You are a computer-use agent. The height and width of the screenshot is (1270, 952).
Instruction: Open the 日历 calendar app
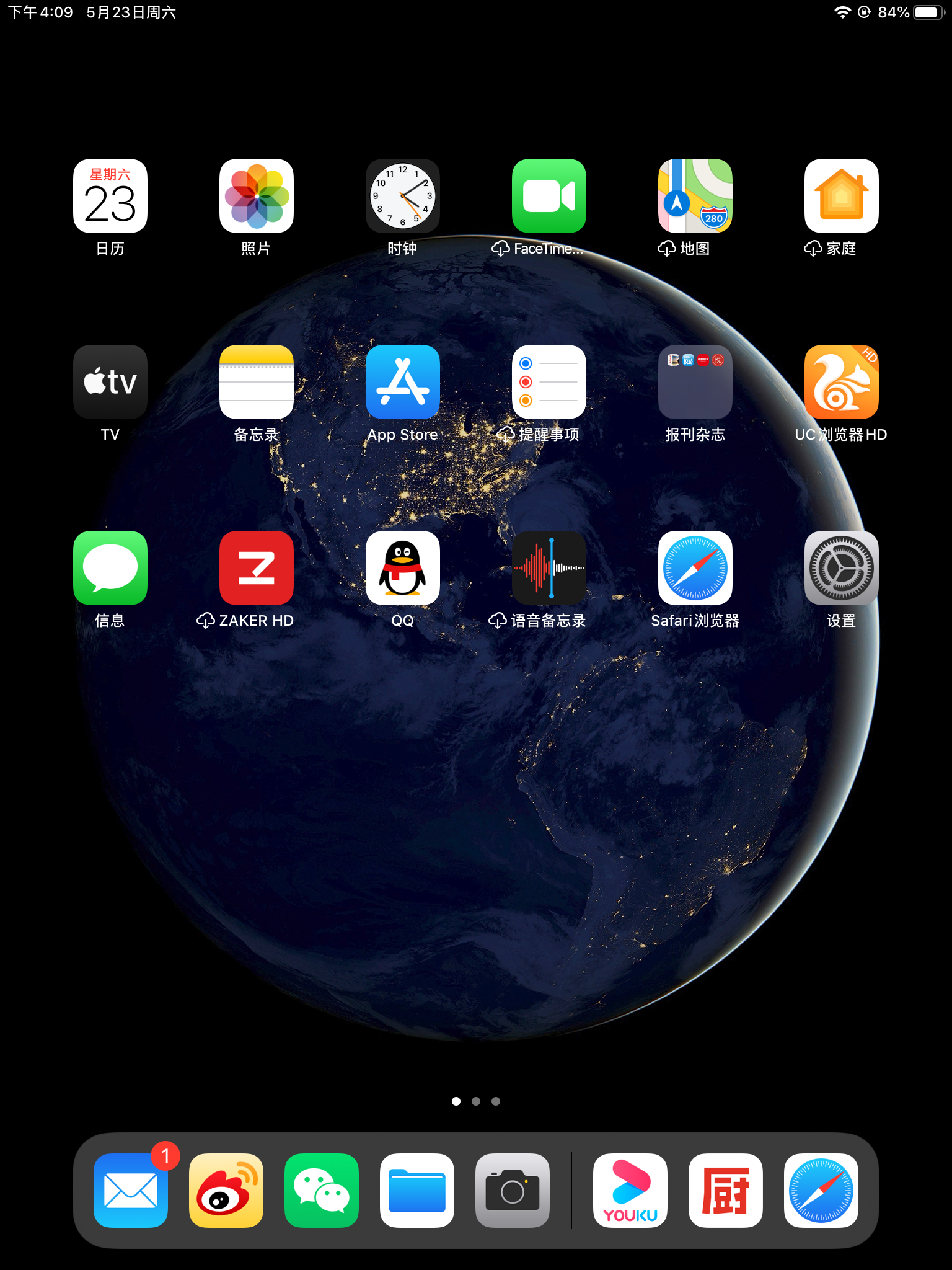click(x=110, y=196)
